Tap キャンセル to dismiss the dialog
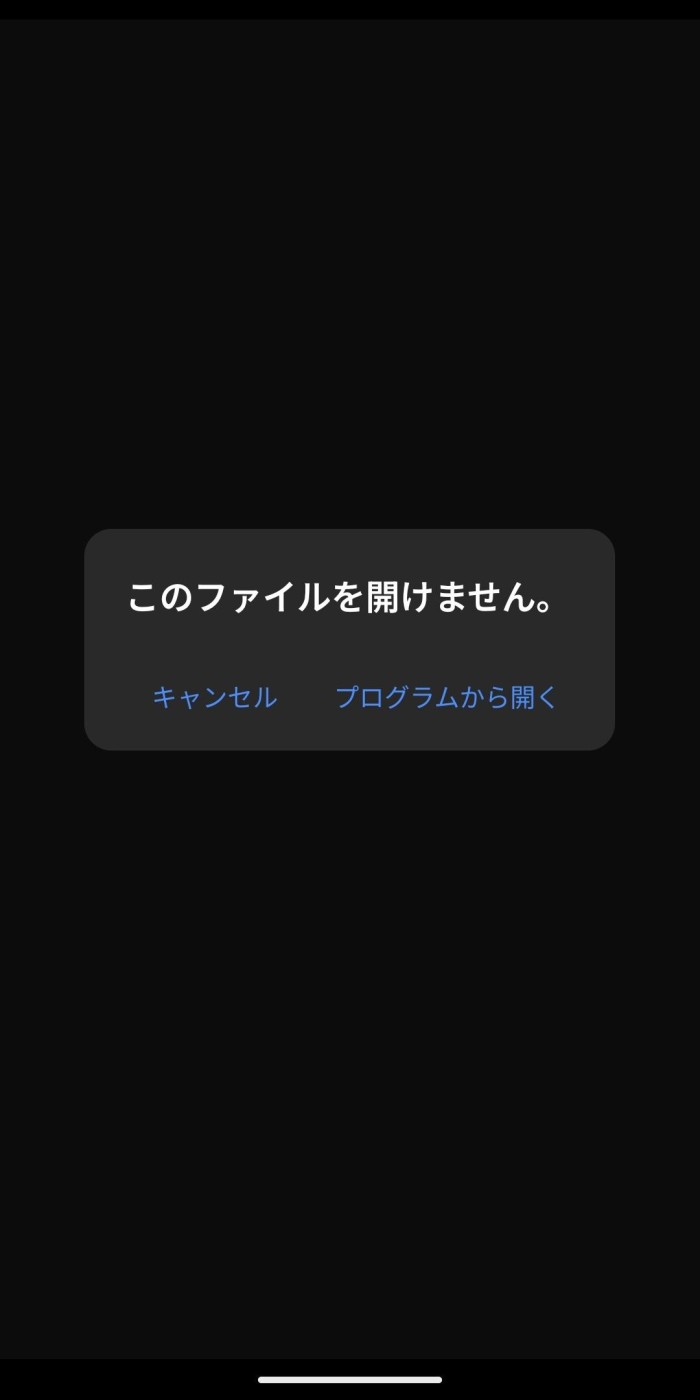Screen dimensions: 700x1400 [214, 697]
